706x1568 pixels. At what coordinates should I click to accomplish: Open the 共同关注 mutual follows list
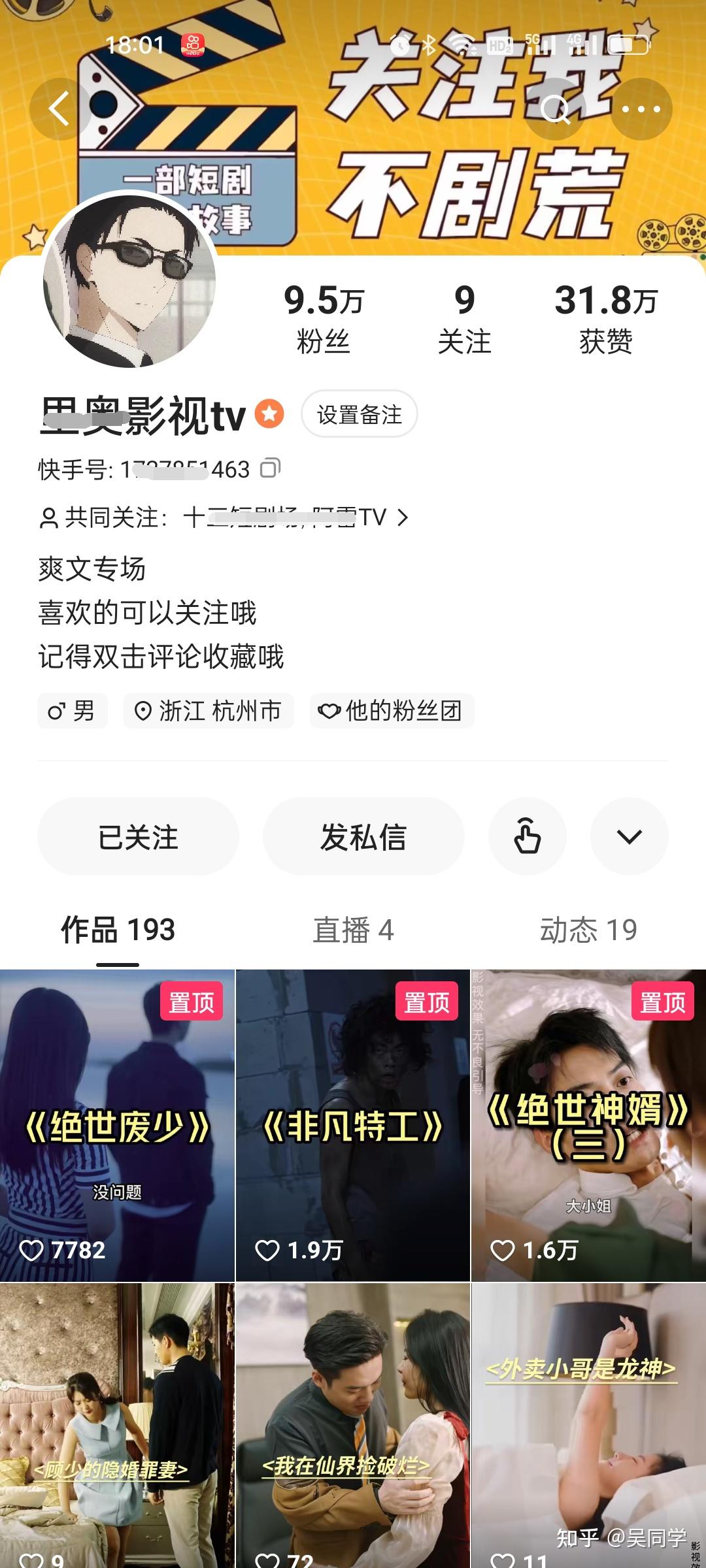click(x=222, y=517)
